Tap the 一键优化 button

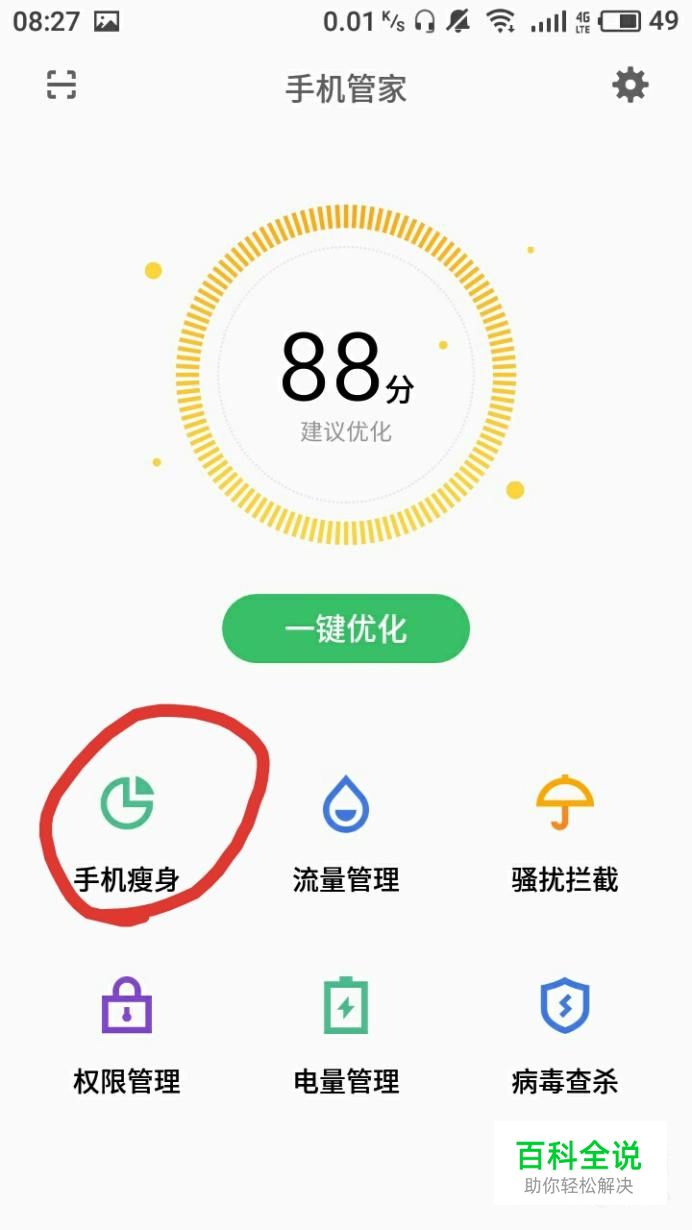(x=346, y=629)
